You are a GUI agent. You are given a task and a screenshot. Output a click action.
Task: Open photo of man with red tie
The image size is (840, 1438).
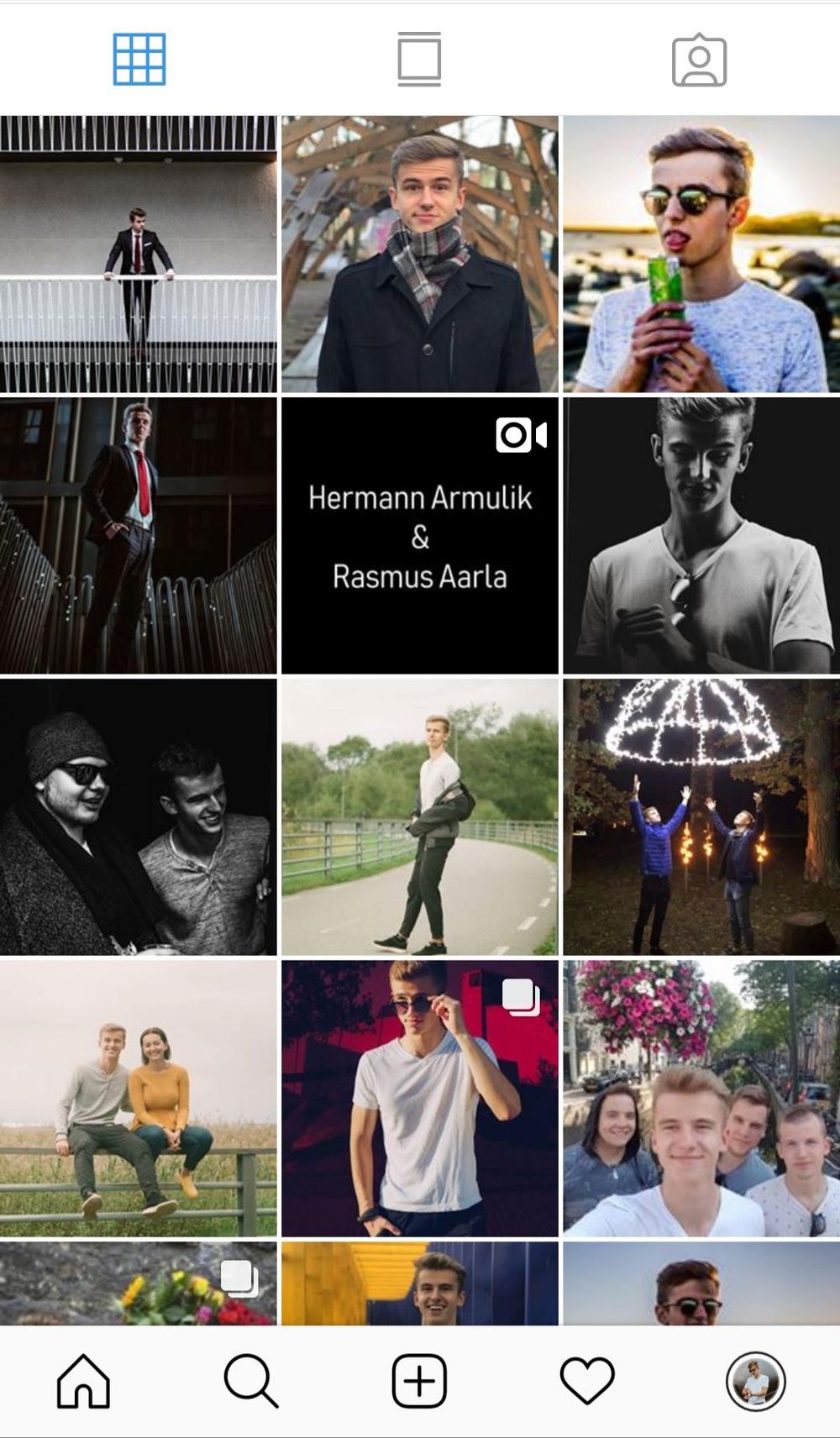pyautogui.click(x=139, y=536)
